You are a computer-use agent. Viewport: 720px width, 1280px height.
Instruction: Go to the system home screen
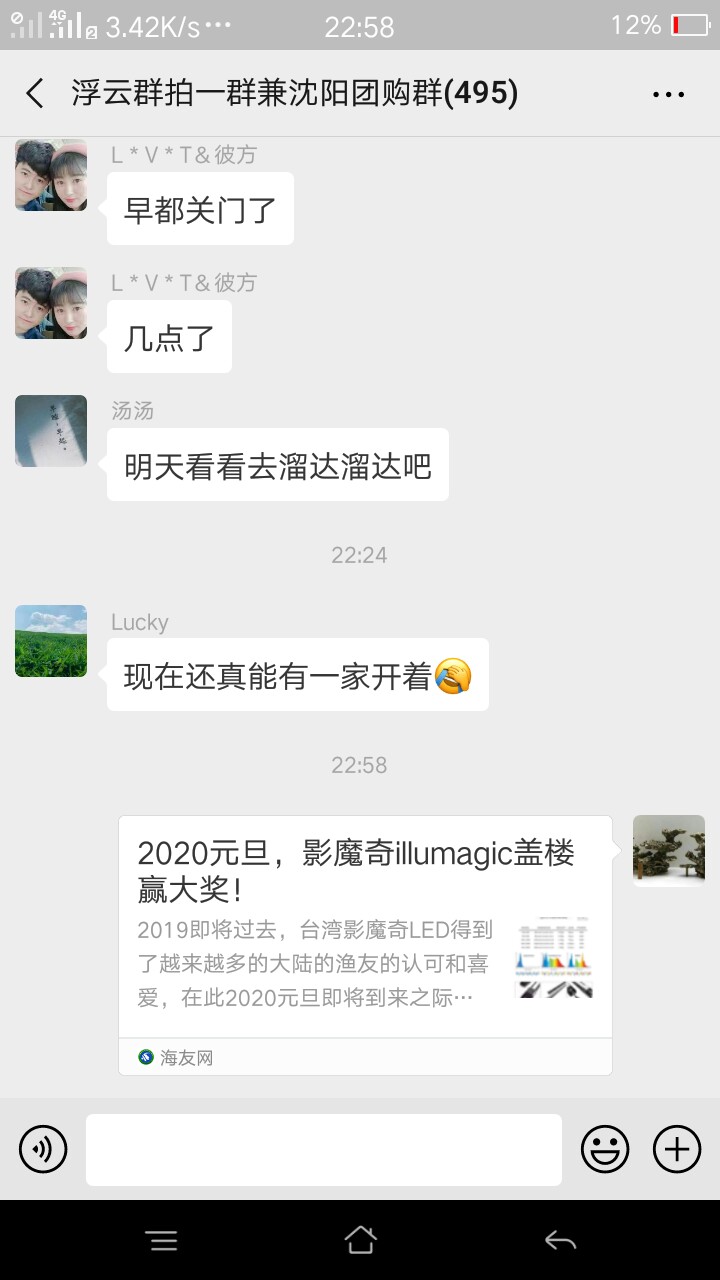click(x=360, y=1240)
